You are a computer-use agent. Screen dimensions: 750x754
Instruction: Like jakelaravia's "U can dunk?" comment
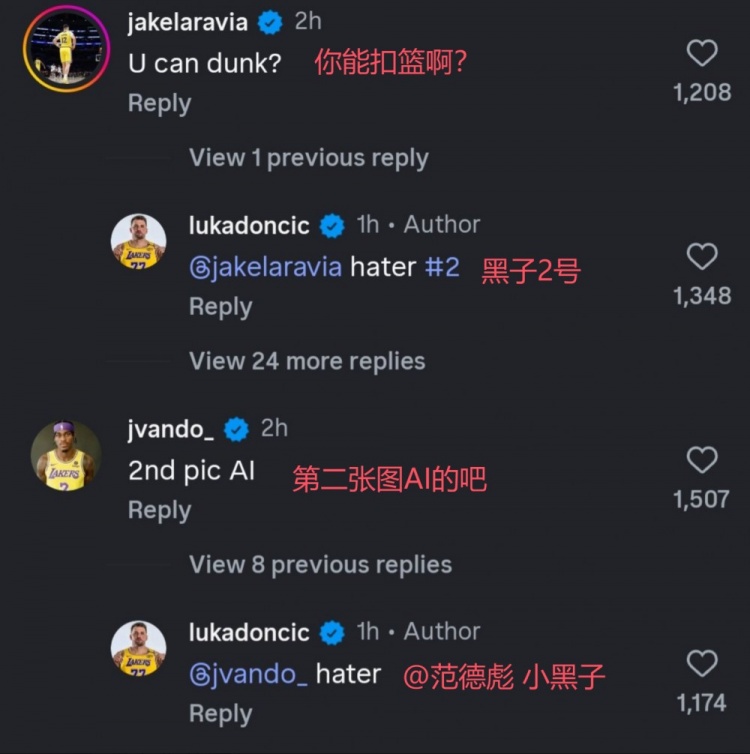click(702, 52)
